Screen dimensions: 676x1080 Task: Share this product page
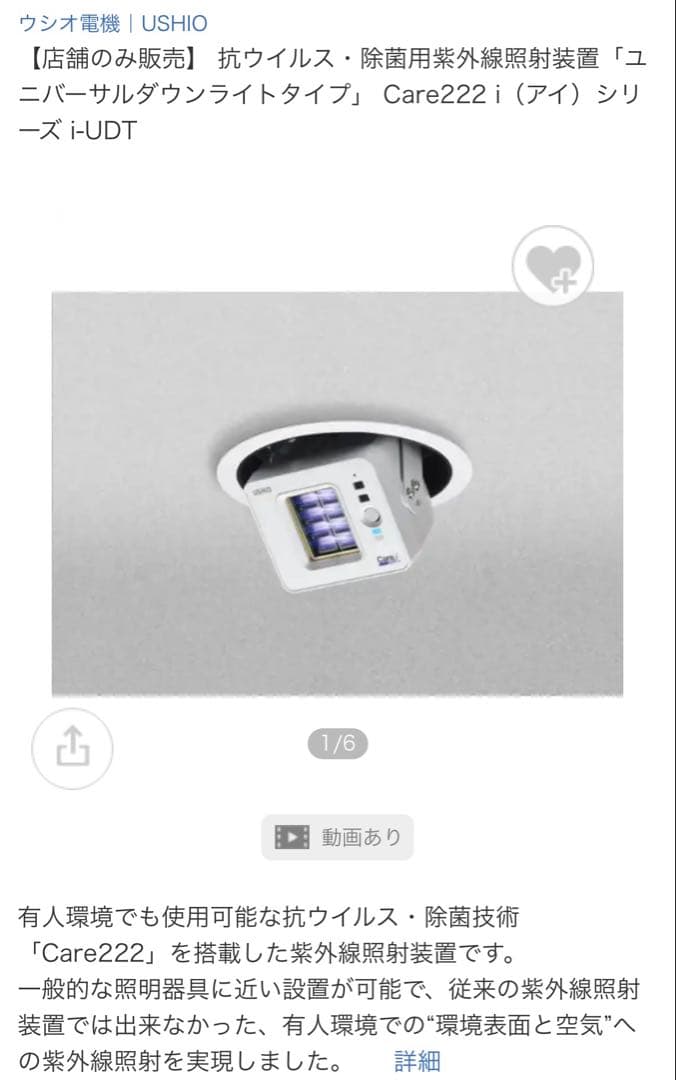[x=72, y=748]
